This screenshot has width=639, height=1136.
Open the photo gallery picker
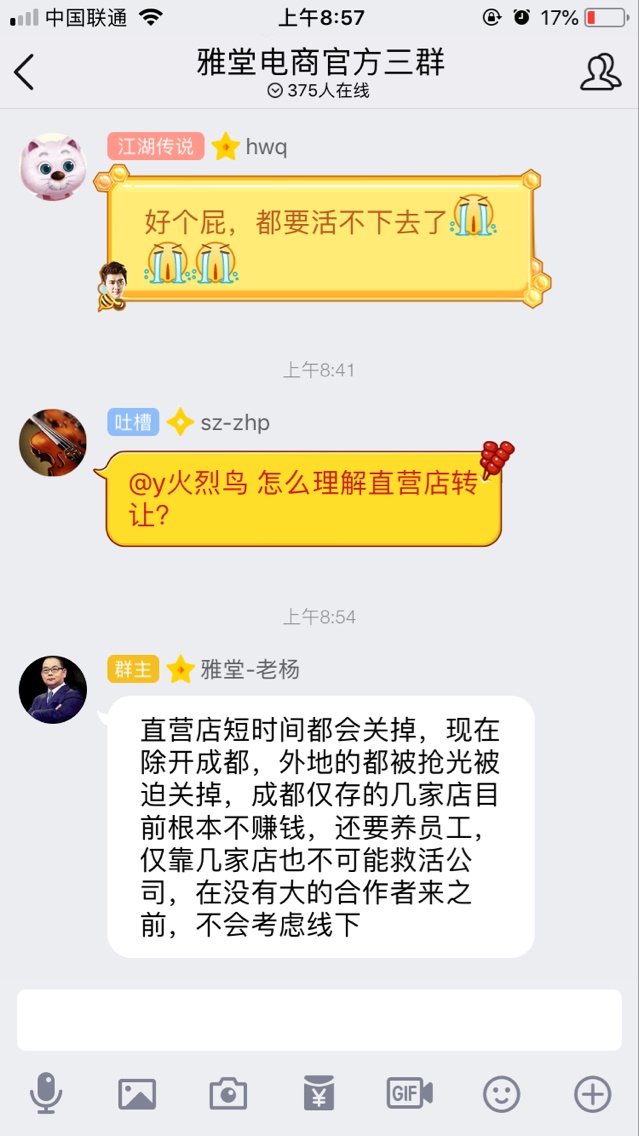click(137, 1094)
